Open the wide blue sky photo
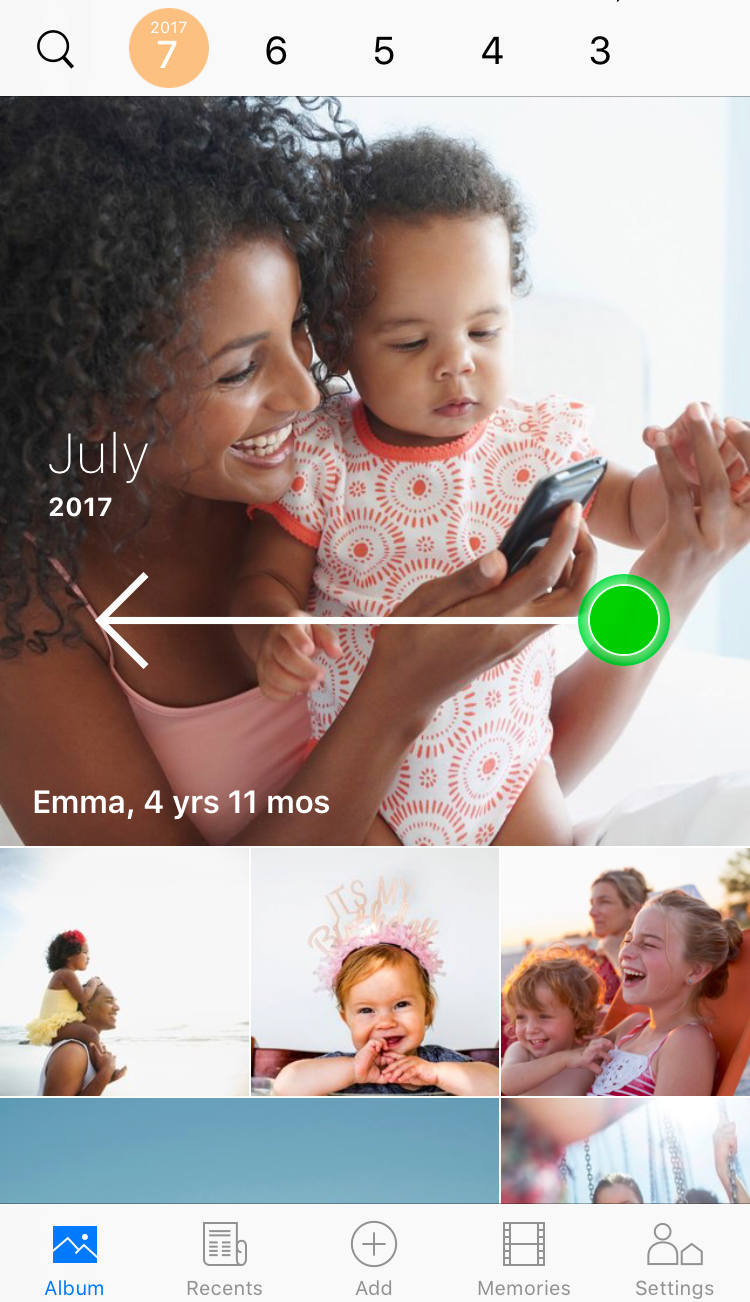The height and width of the screenshot is (1302, 750). (x=249, y=1150)
